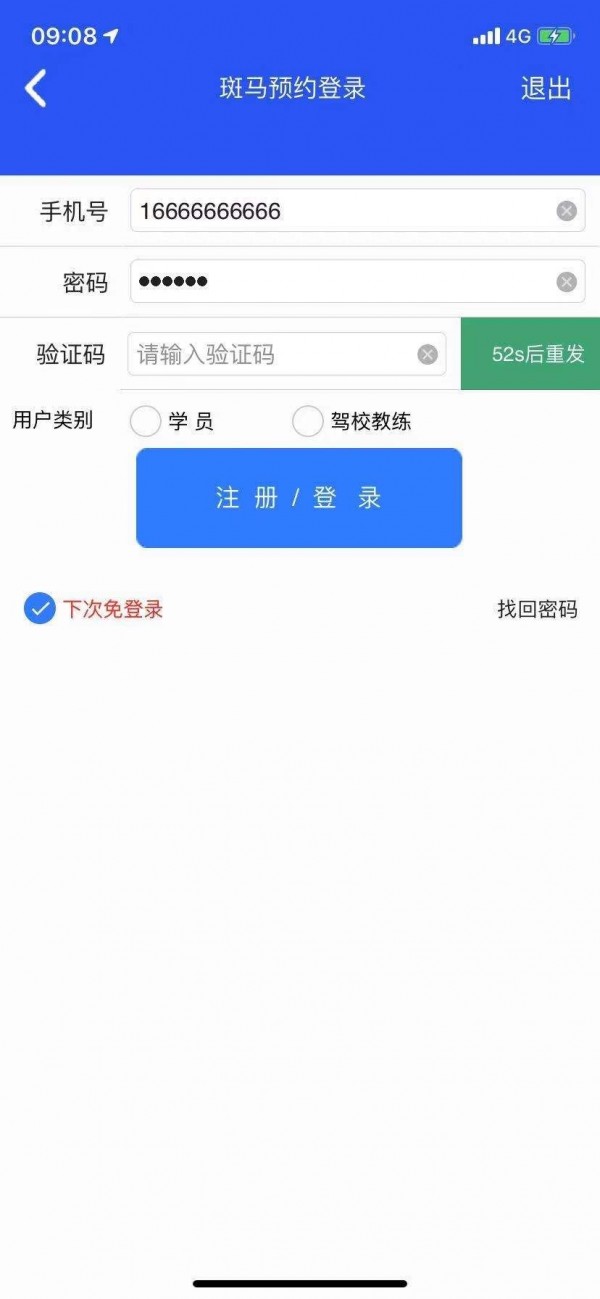Image resolution: width=600 pixels, height=1299 pixels.
Task: Focus the 密码 password field
Action: pyautogui.click(x=340, y=282)
